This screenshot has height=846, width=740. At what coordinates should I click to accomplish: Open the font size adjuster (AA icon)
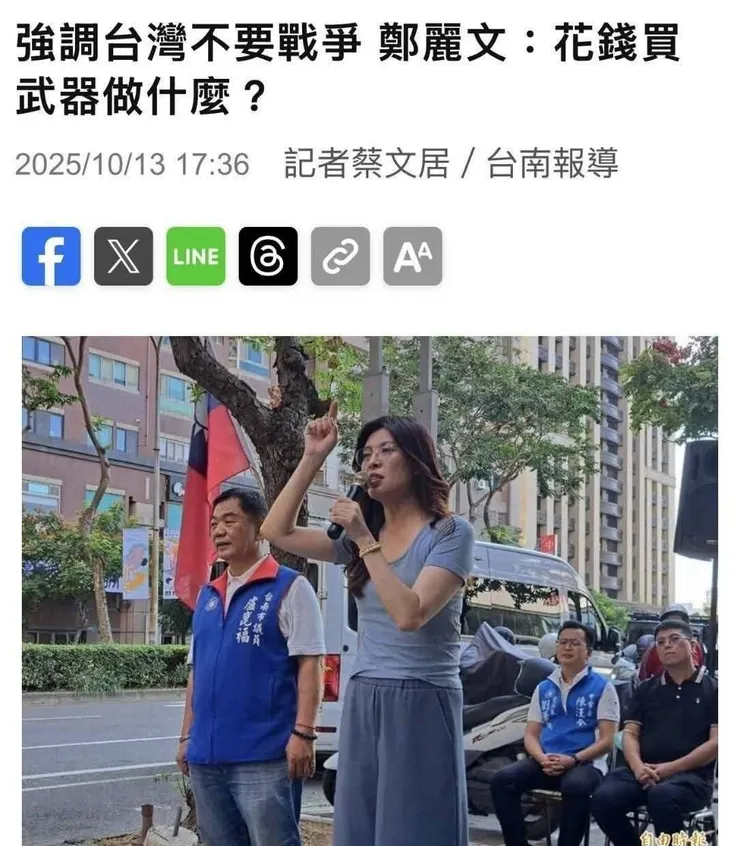pos(411,257)
